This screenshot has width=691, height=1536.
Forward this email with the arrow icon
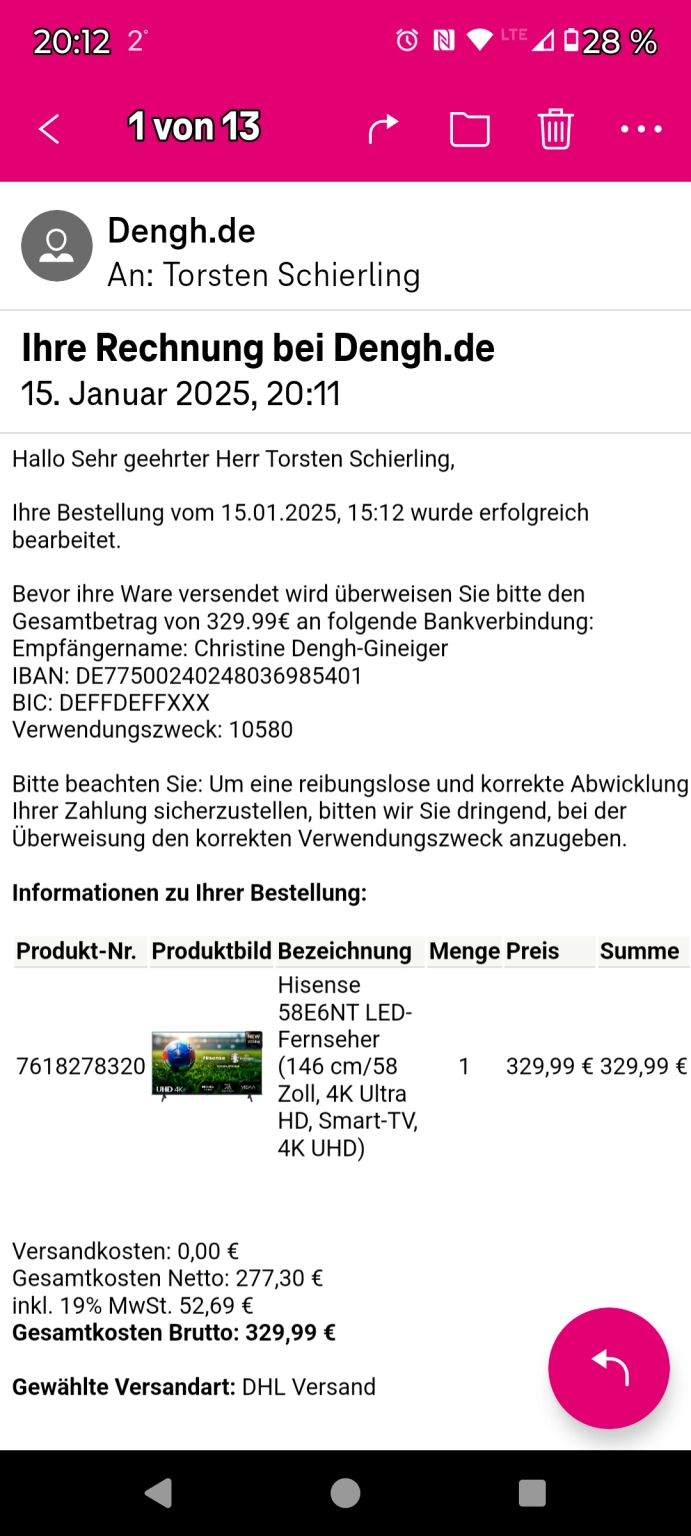tap(383, 129)
